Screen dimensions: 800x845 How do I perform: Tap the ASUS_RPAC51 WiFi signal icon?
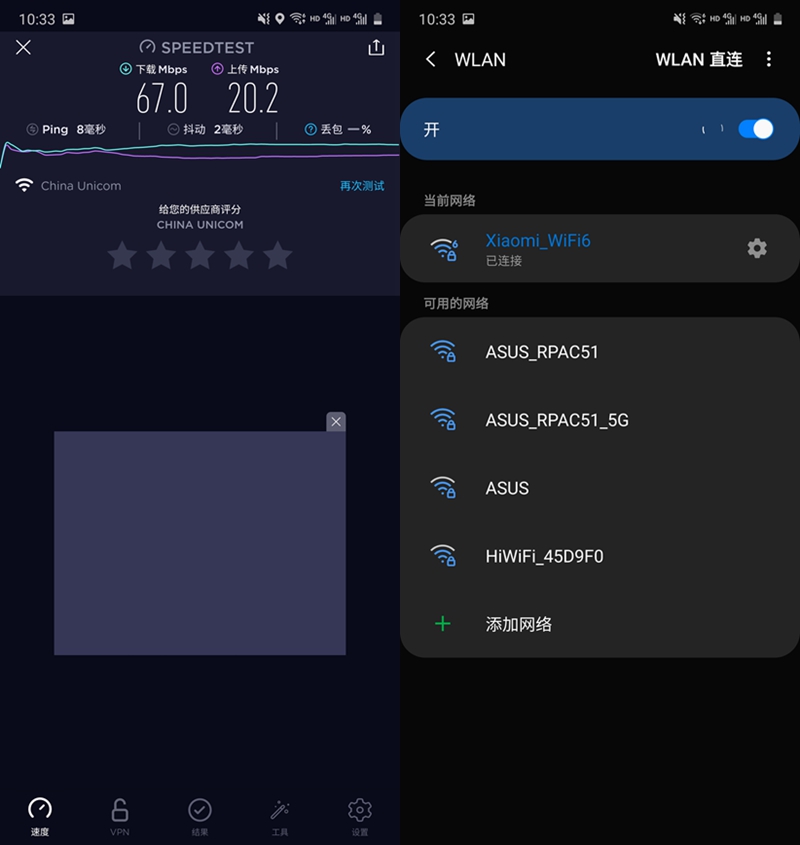443,351
